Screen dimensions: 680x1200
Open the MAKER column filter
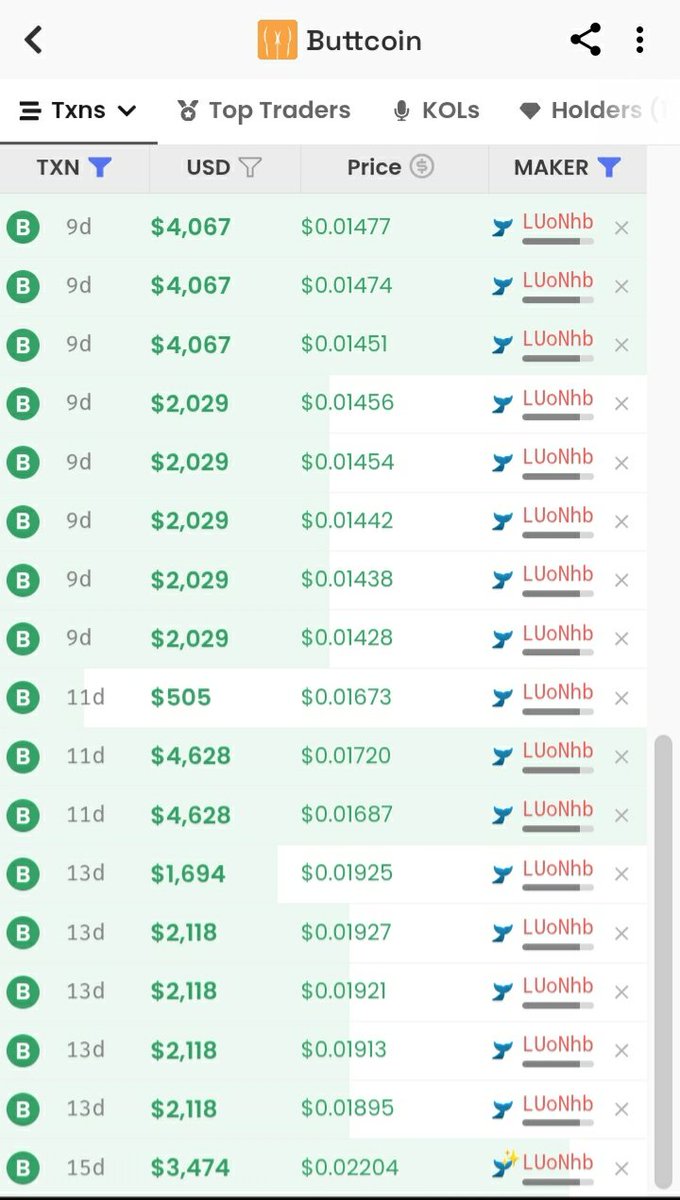coord(609,168)
